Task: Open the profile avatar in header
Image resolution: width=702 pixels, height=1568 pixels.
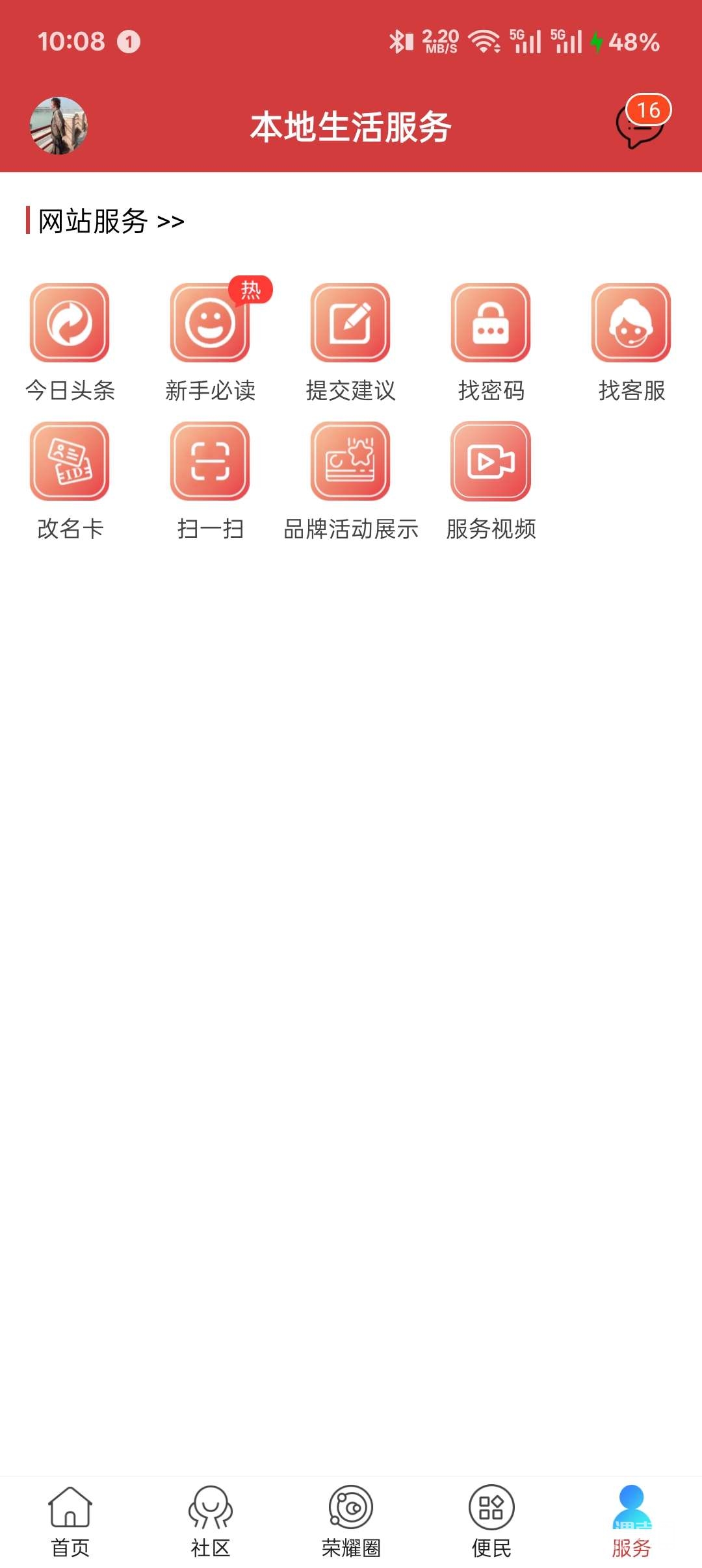Action: point(58,126)
